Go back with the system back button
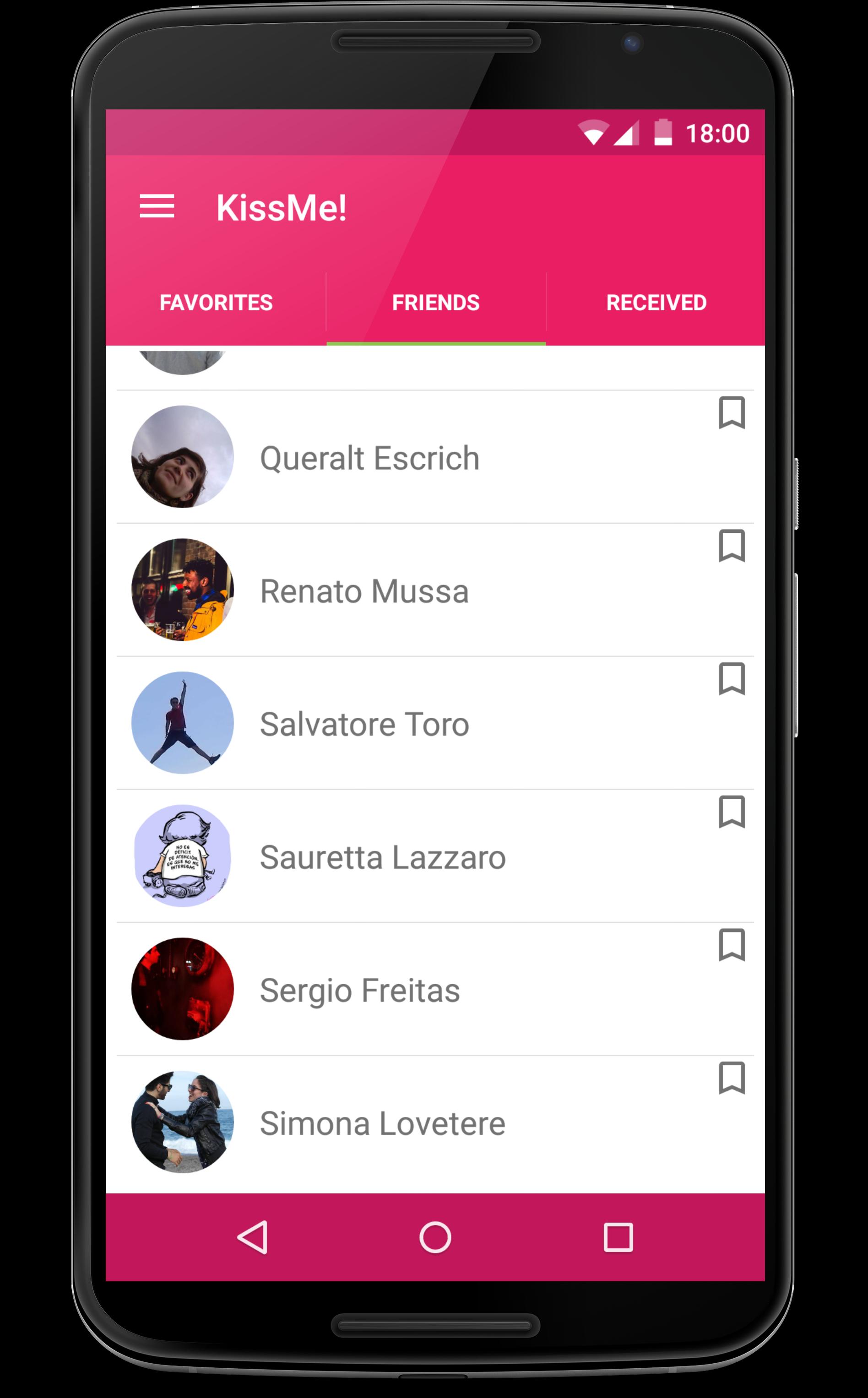This screenshot has height=1398, width=868. click(253, 1237)
